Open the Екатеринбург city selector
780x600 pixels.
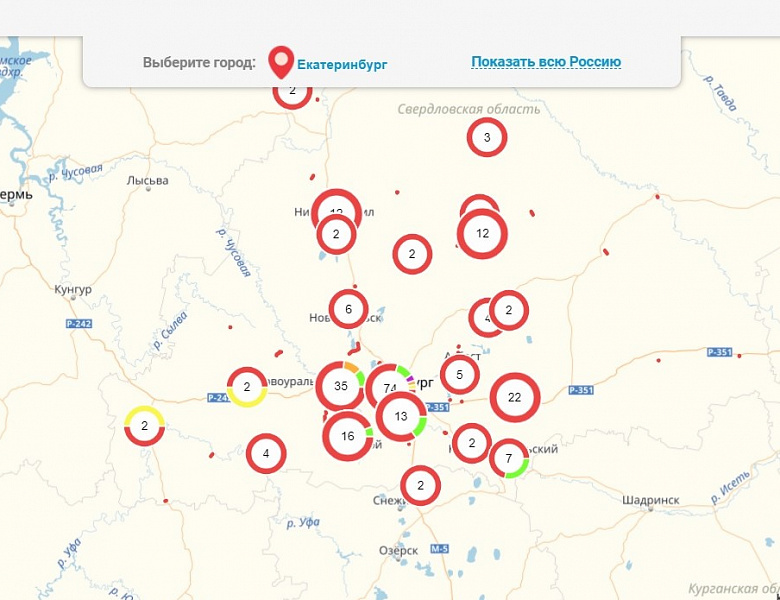point(341,64)
